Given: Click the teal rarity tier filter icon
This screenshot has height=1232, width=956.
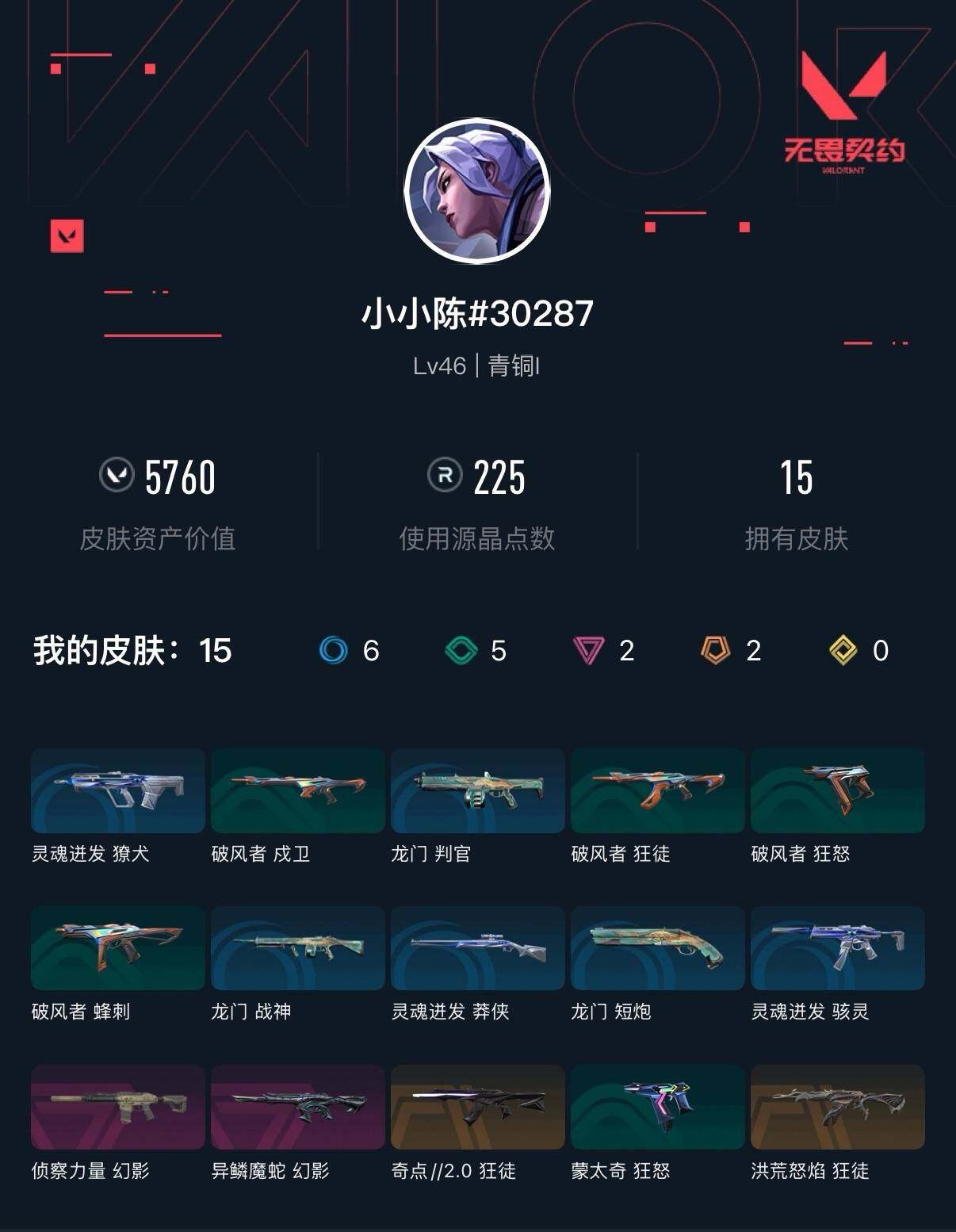Looking at the screenshot, I should [463, 650].
